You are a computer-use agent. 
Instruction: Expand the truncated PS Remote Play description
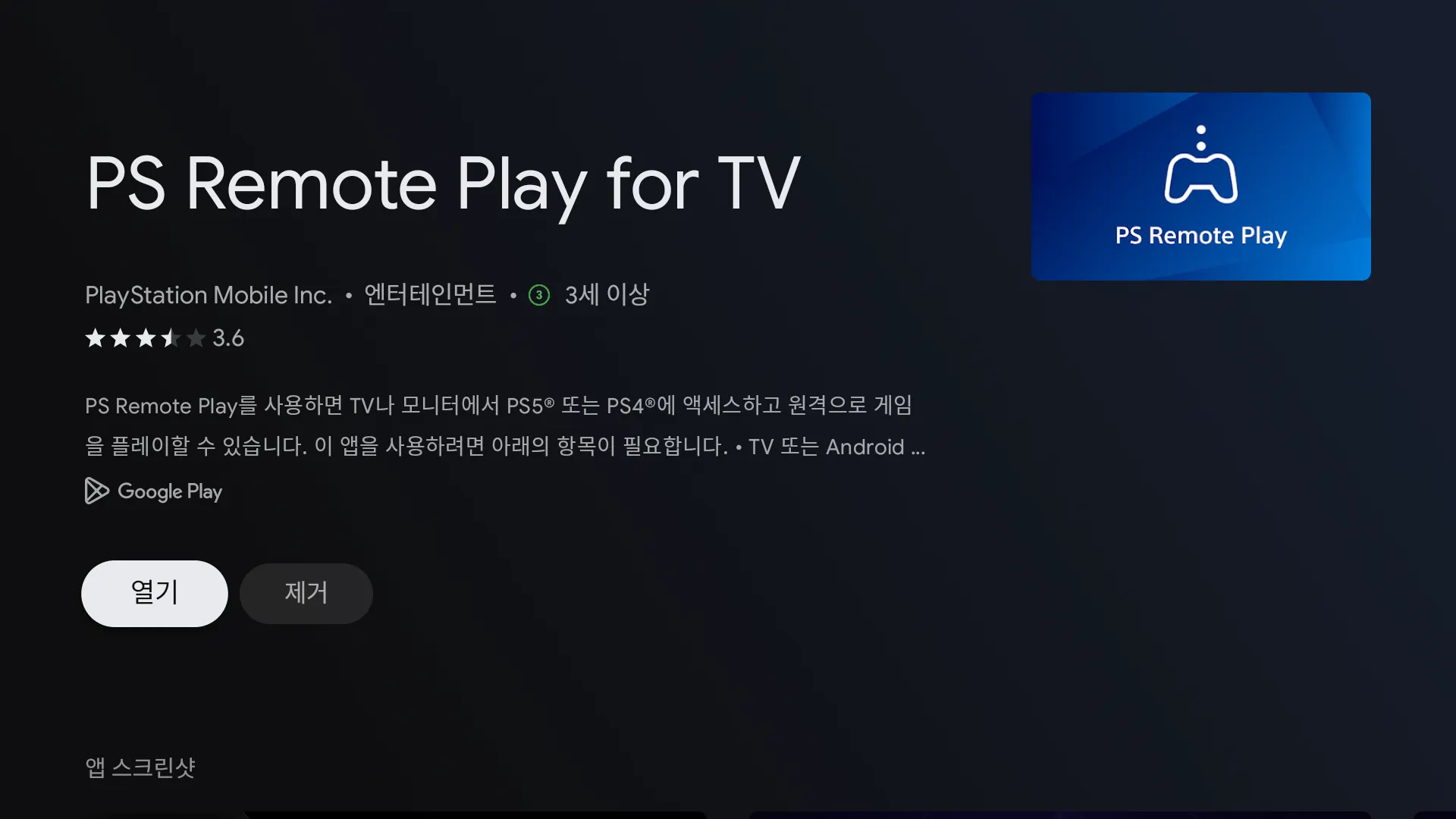504,426
